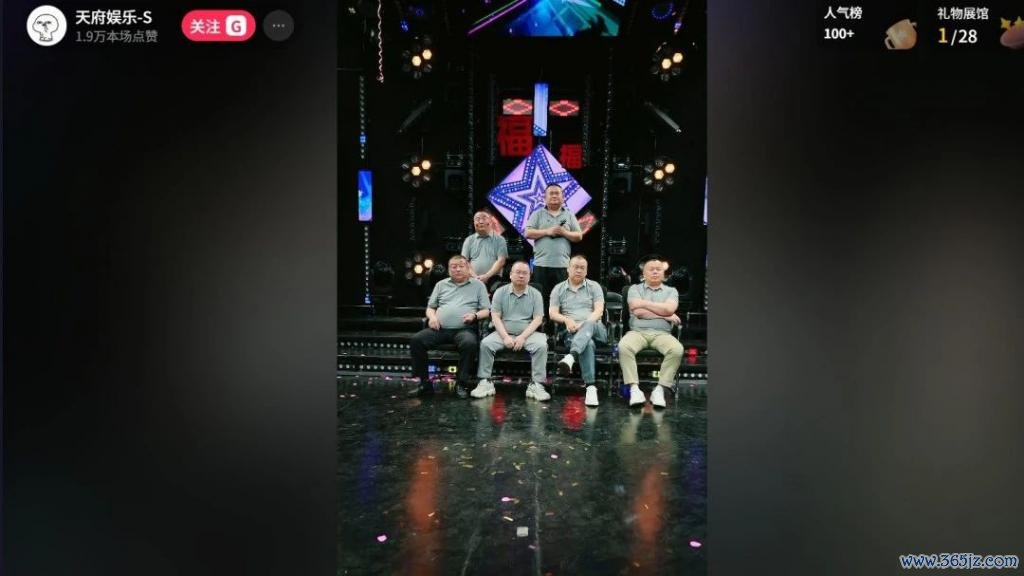
Task: Follow the streamer with the 关注 button
Action: [217, 26]
